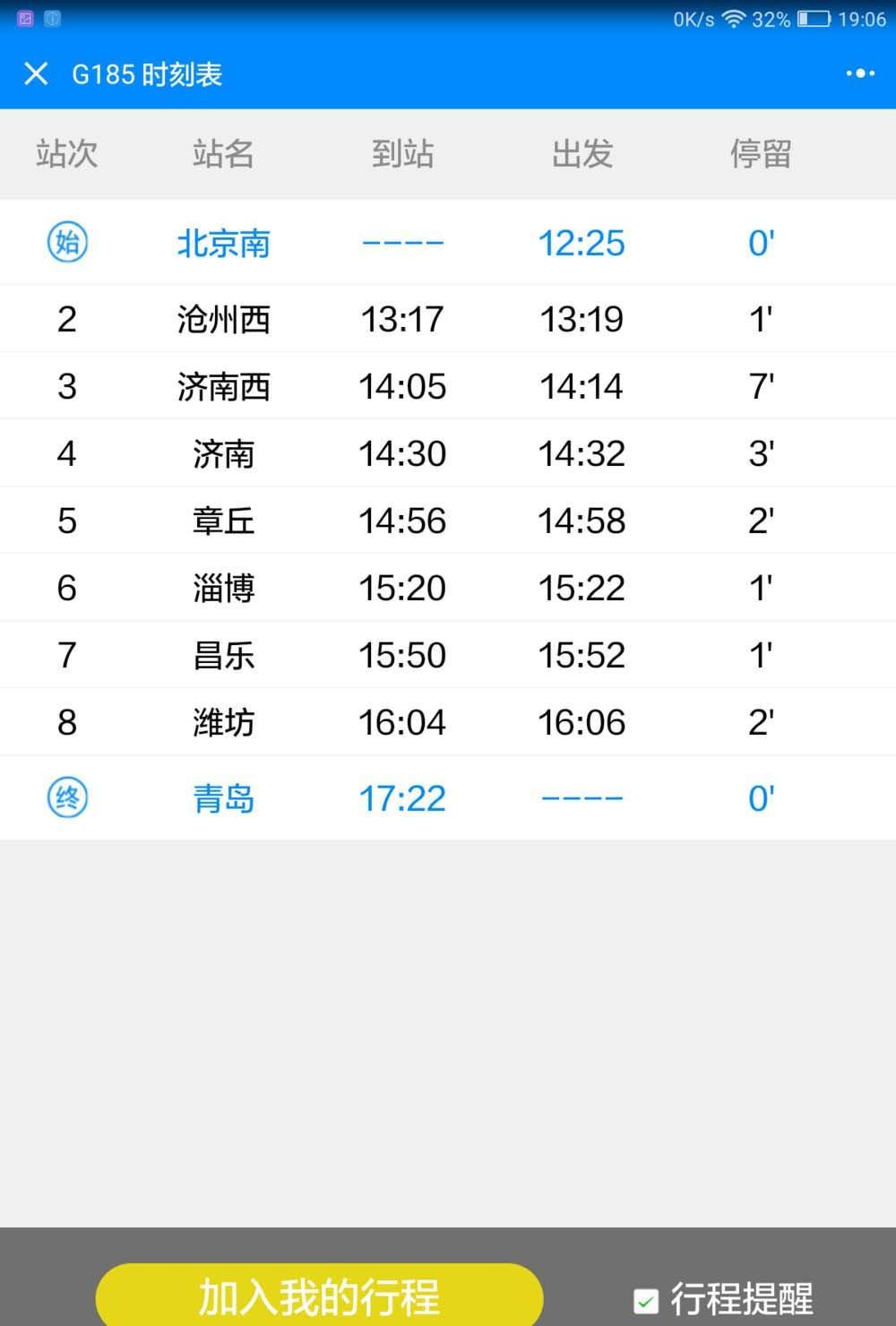The image size is (896, 1326).
Task: Open details for terminal station 青岛
Action: click(403, 797)
